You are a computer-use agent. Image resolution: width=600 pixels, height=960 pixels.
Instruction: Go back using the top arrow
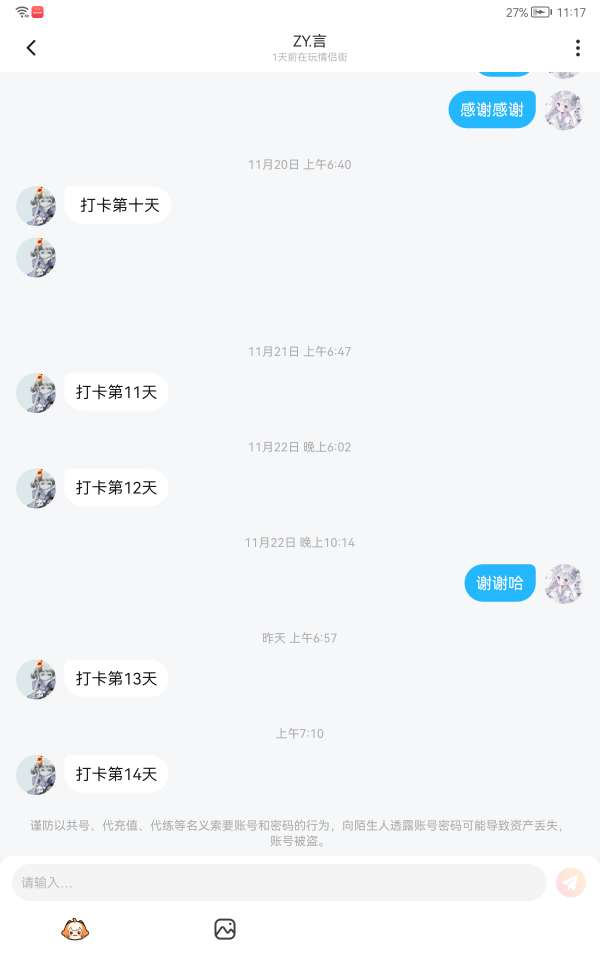pos(32,48)
